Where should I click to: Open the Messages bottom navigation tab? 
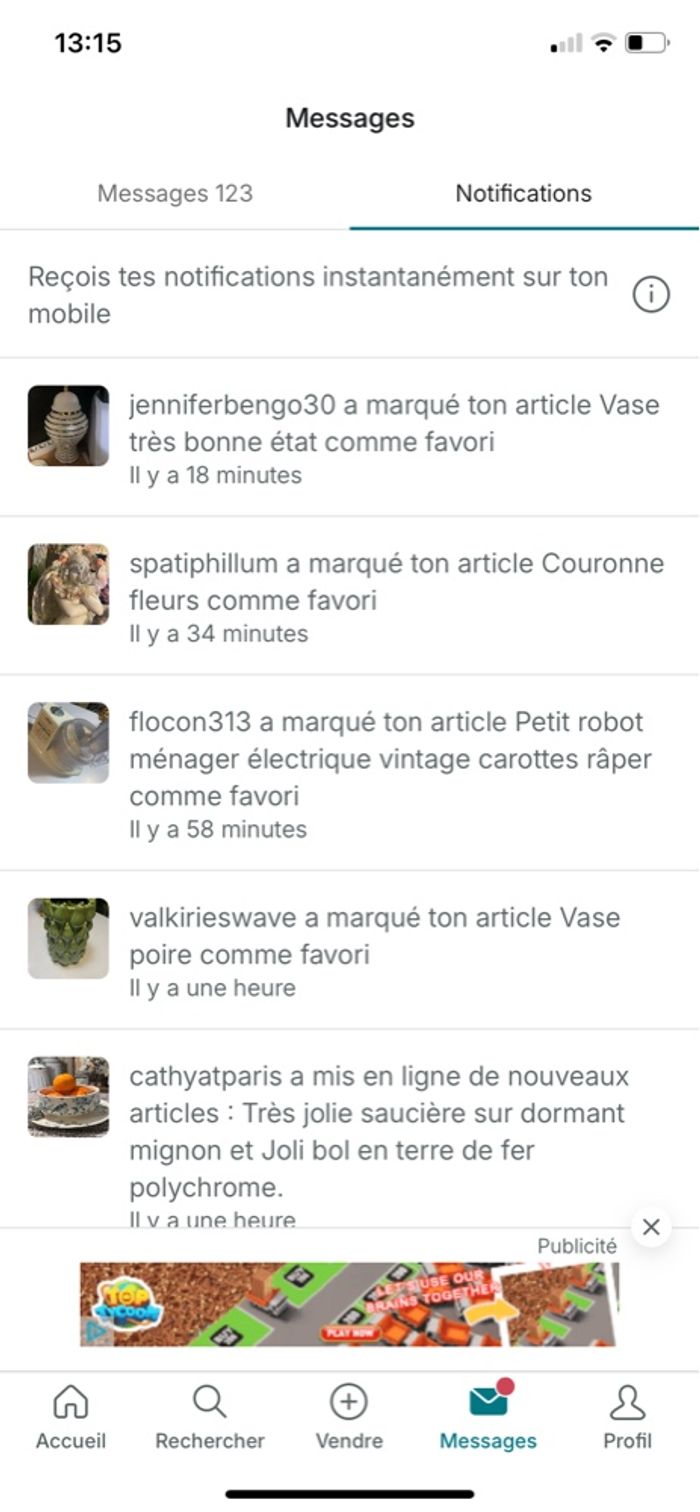(x=488, y=1418)
